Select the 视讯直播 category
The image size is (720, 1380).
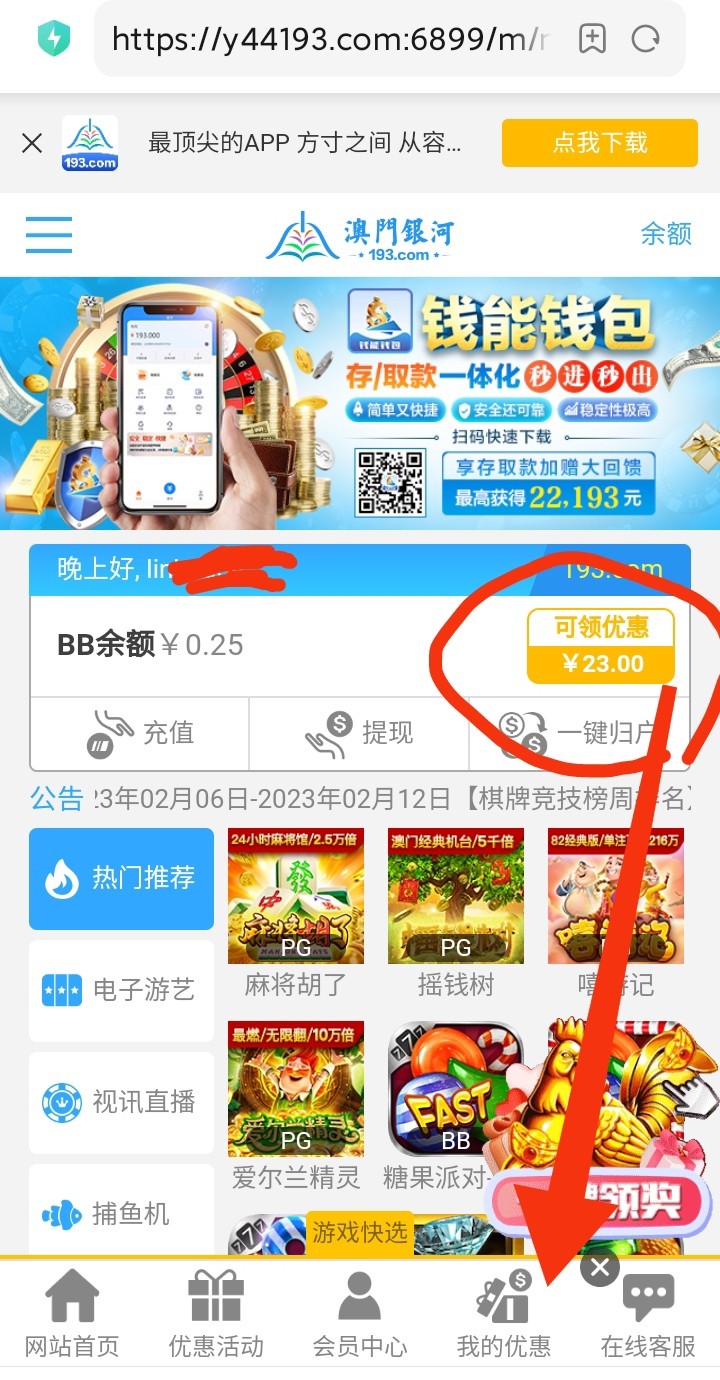[121, 1102]
